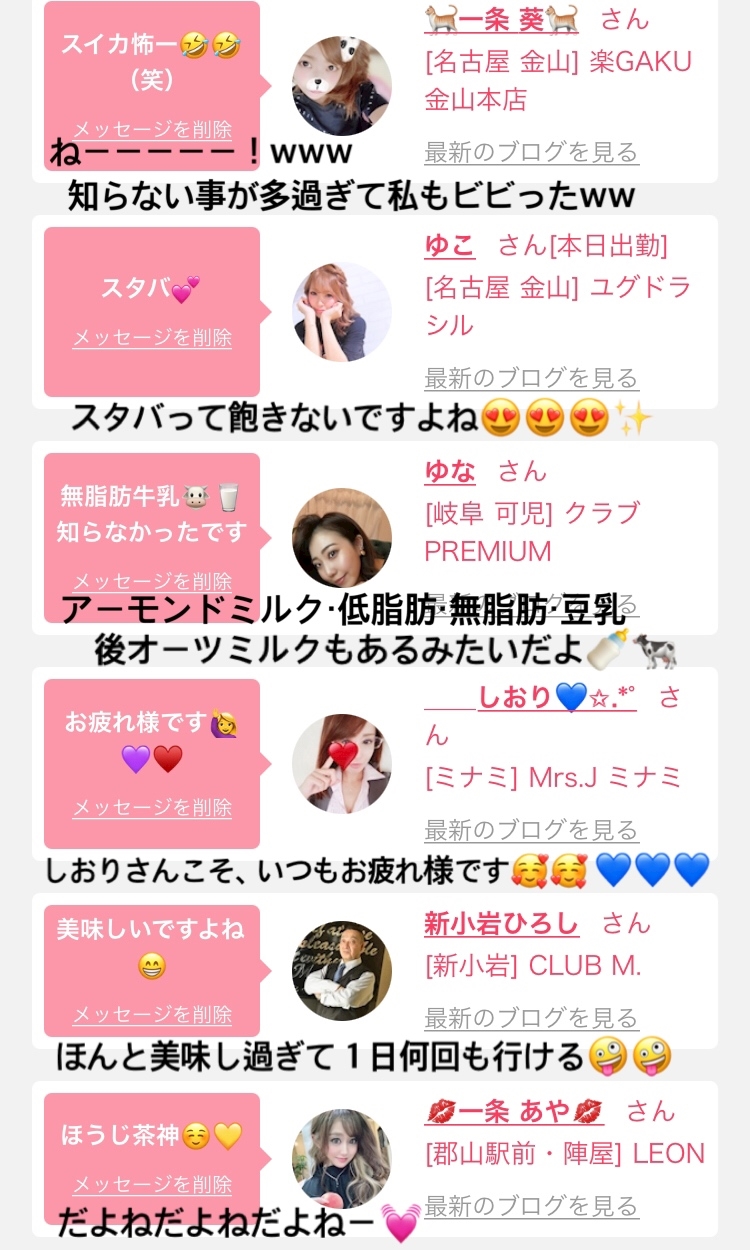Delete the スタバ message

click(152, 338)
